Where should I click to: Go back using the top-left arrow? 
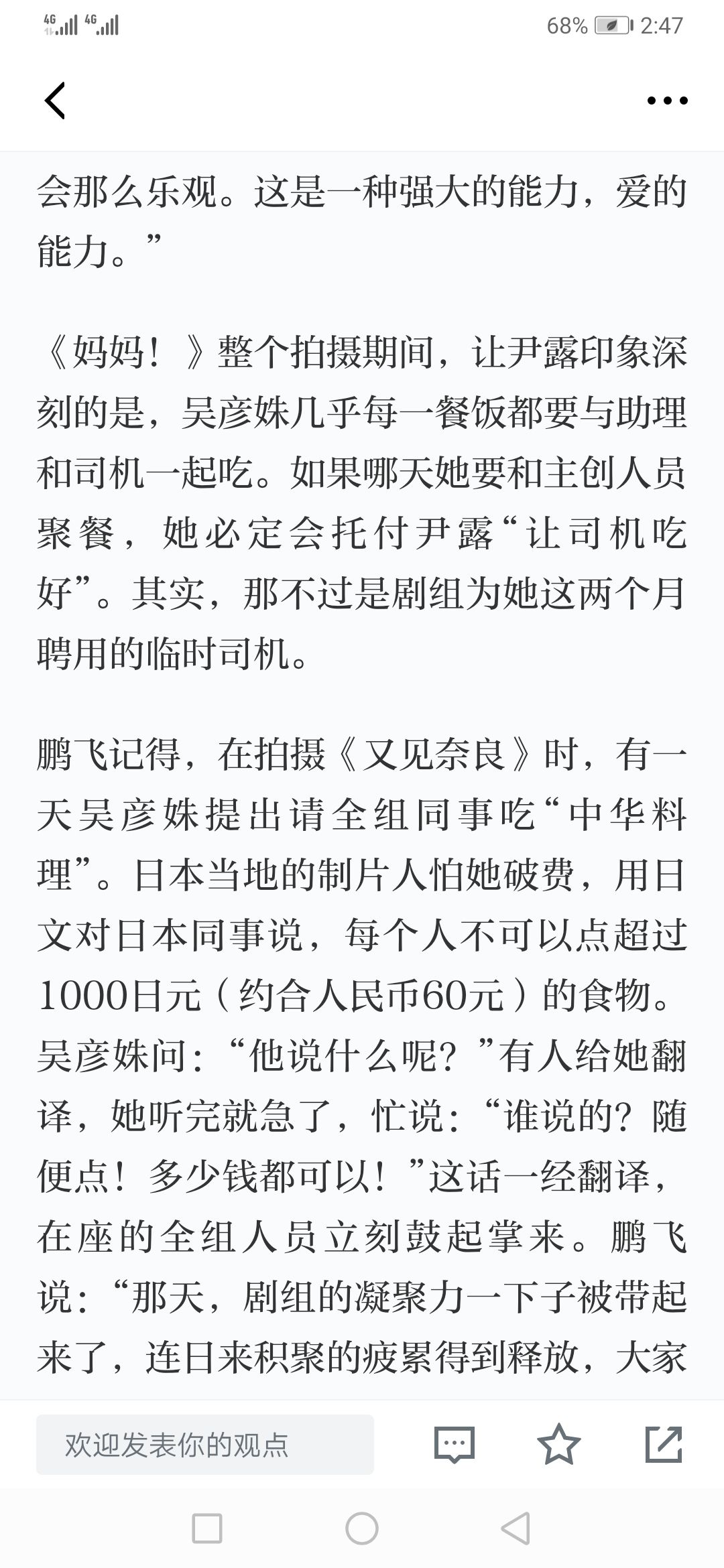55,101
